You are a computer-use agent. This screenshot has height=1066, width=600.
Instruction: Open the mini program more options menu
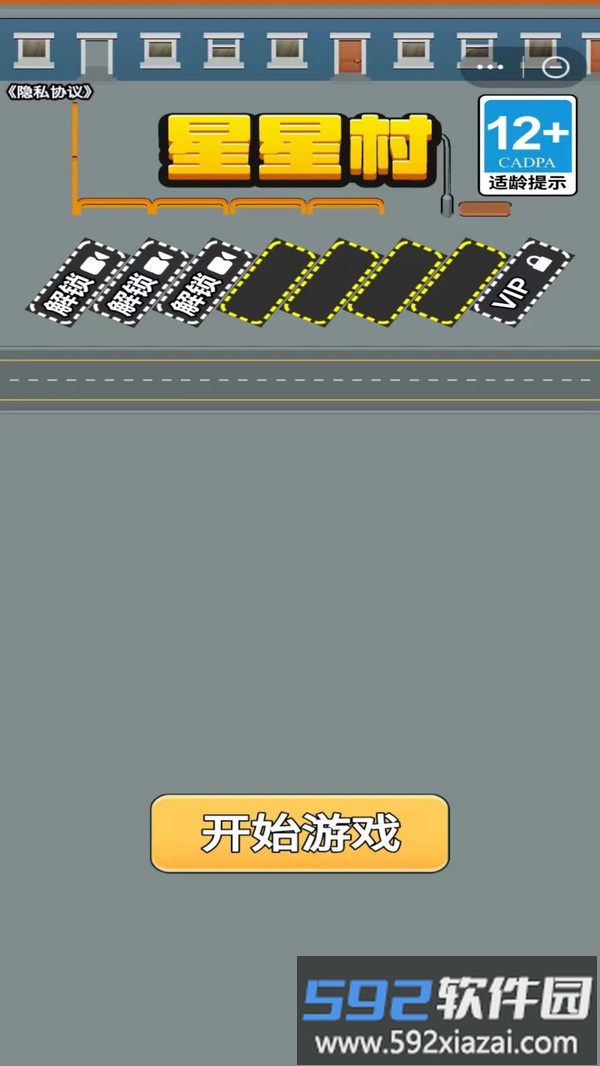click(x=491, y=66)
